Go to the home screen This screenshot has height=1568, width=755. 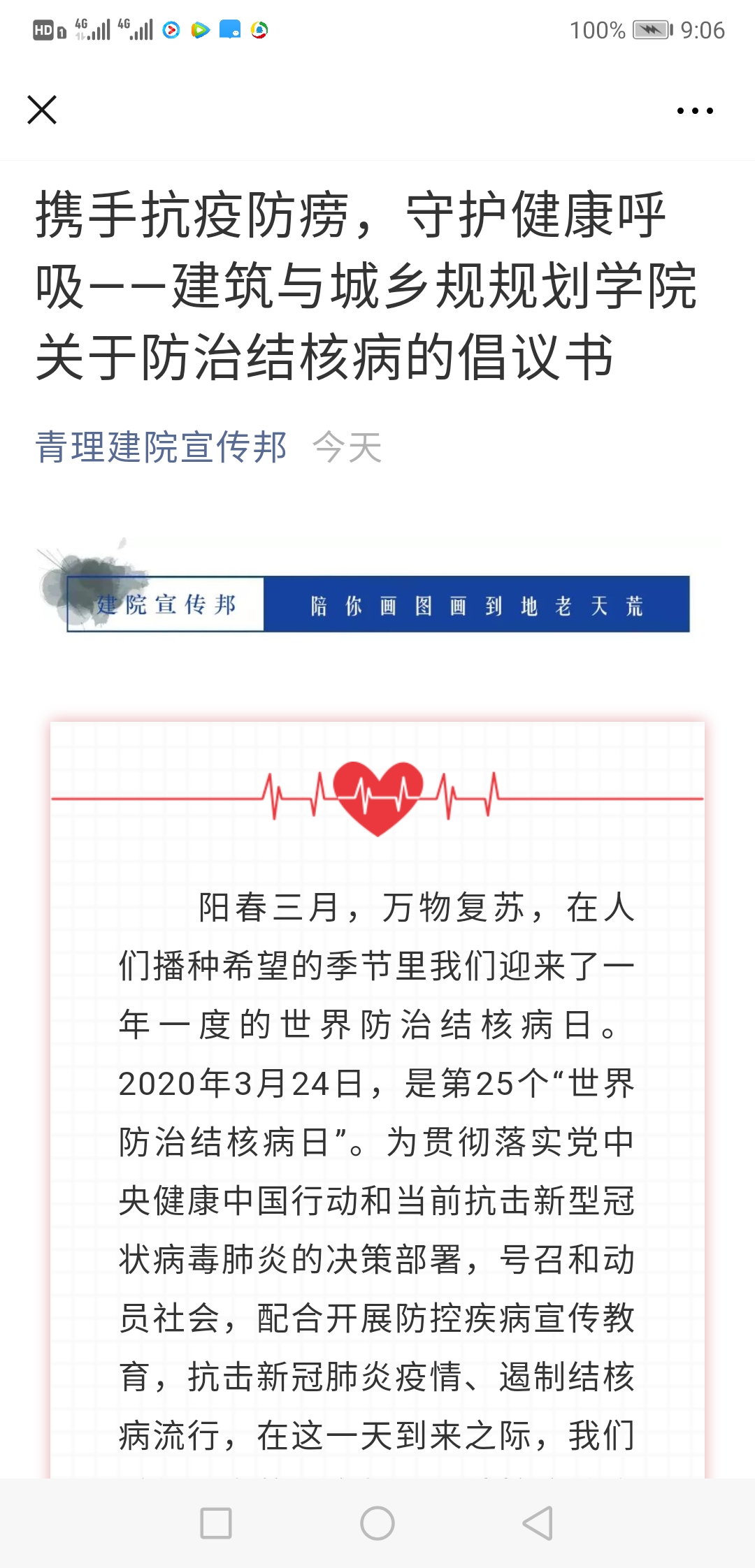point(377,1523)
